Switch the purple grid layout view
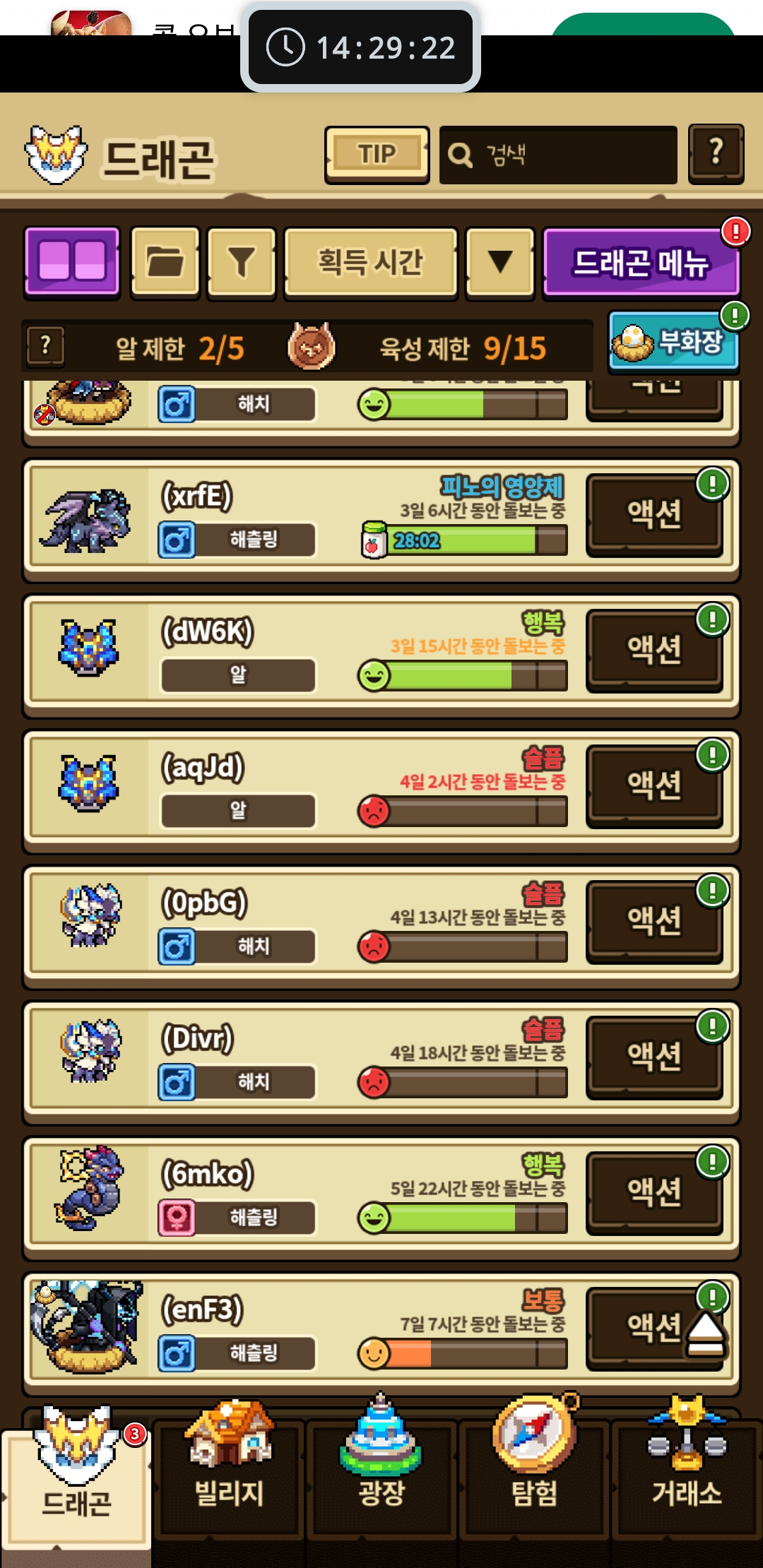The image size is (763, 1568). click(x=72, y=262)
